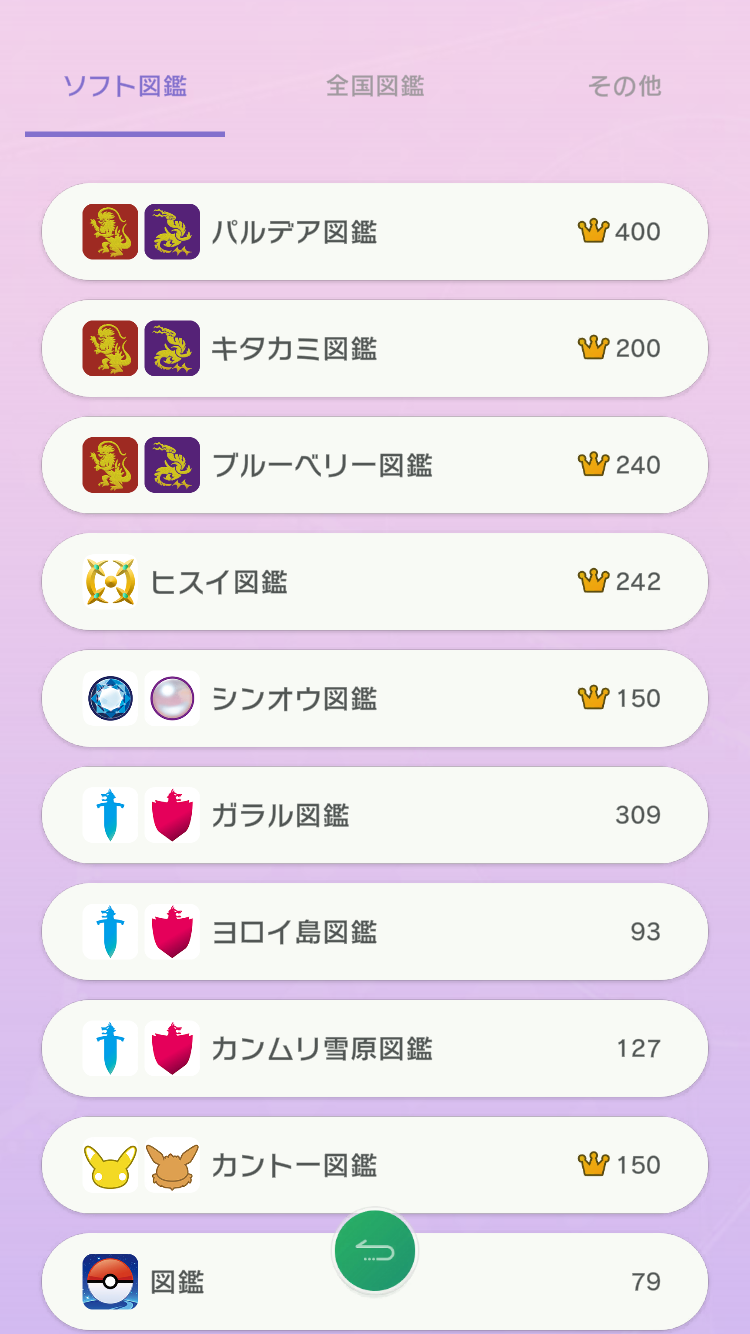Tap the green back arrow button

[375, 1251]
